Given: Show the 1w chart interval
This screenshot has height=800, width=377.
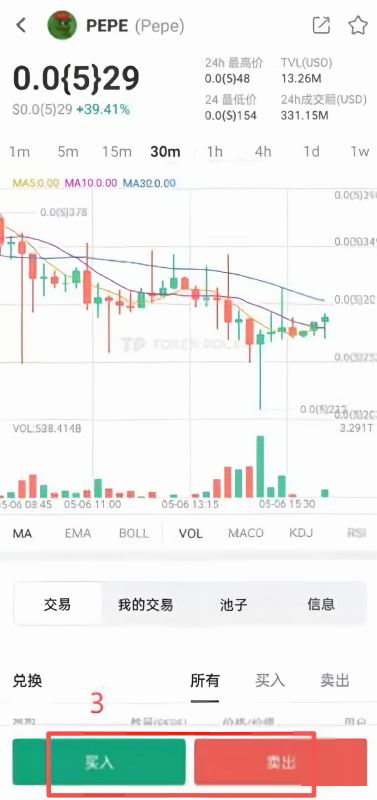Looking at the screenshot, I should pos(360,152).
